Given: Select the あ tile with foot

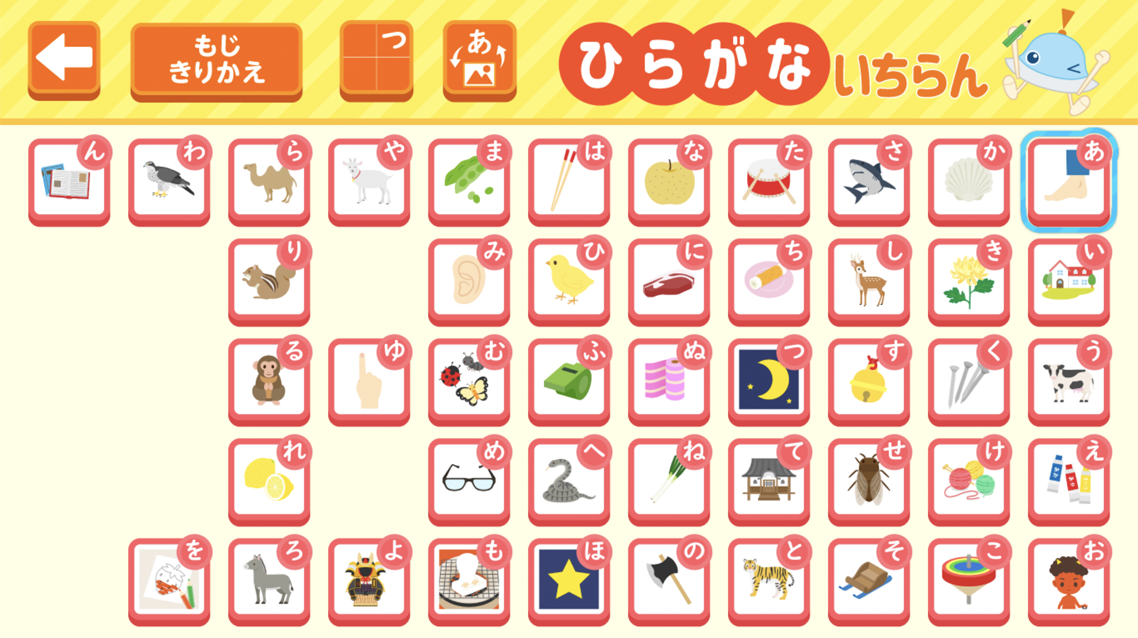Looking at the screenshot, I should (x=1068, y=182).
